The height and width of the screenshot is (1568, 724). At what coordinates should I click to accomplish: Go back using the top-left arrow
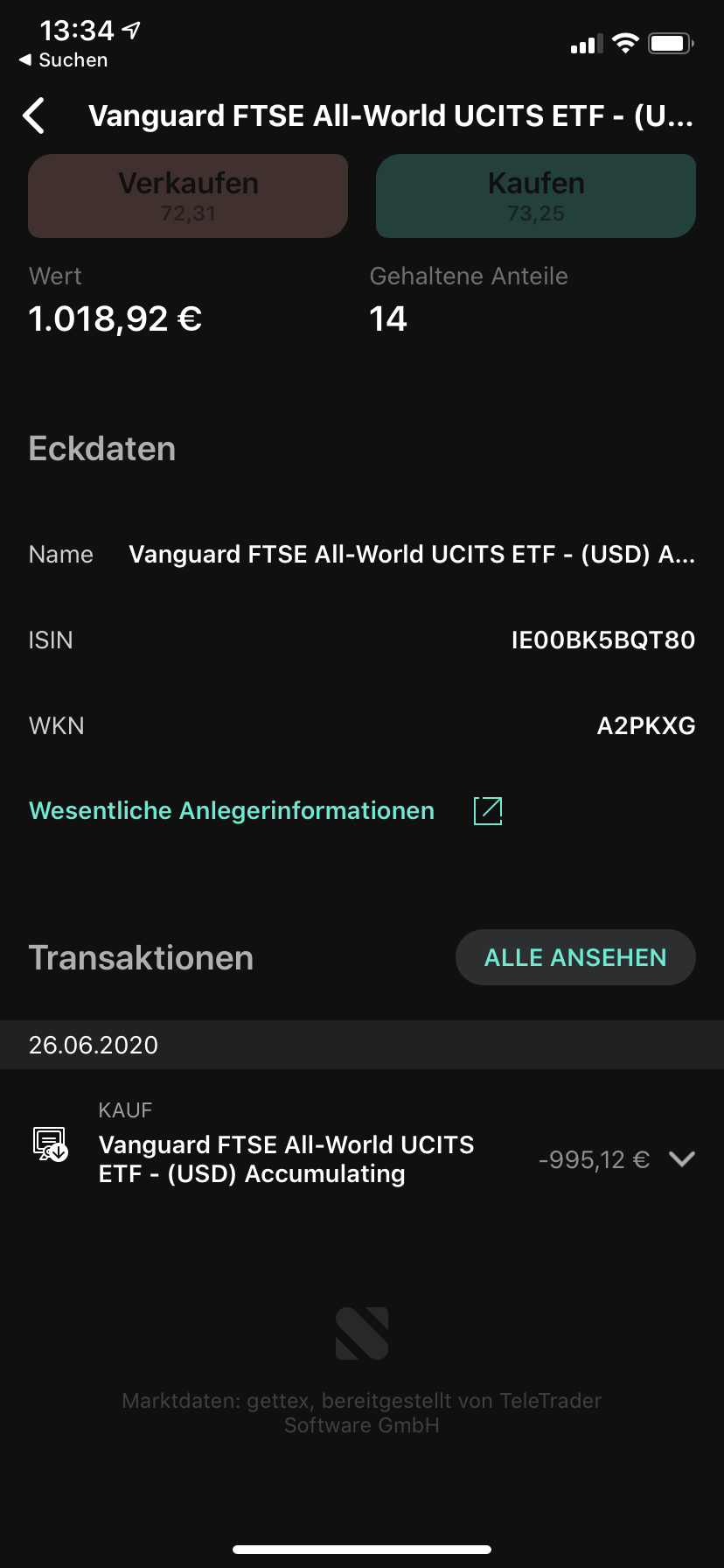[x=34, y=115]
